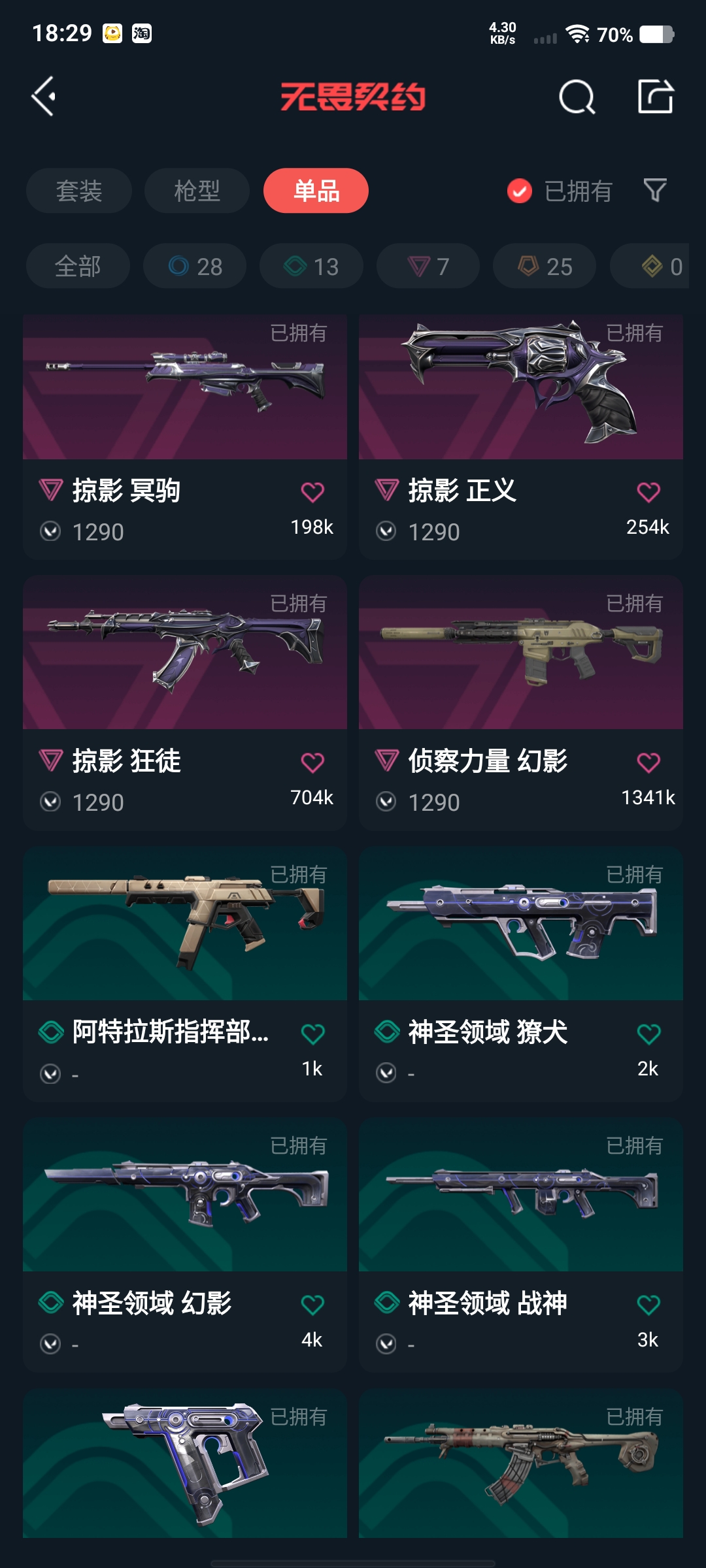Viewport: 706px width, 1568px height.
Task: Uncheck the 已拥有 owned filter
Action: pyautogui.click(x=520, y=191)
